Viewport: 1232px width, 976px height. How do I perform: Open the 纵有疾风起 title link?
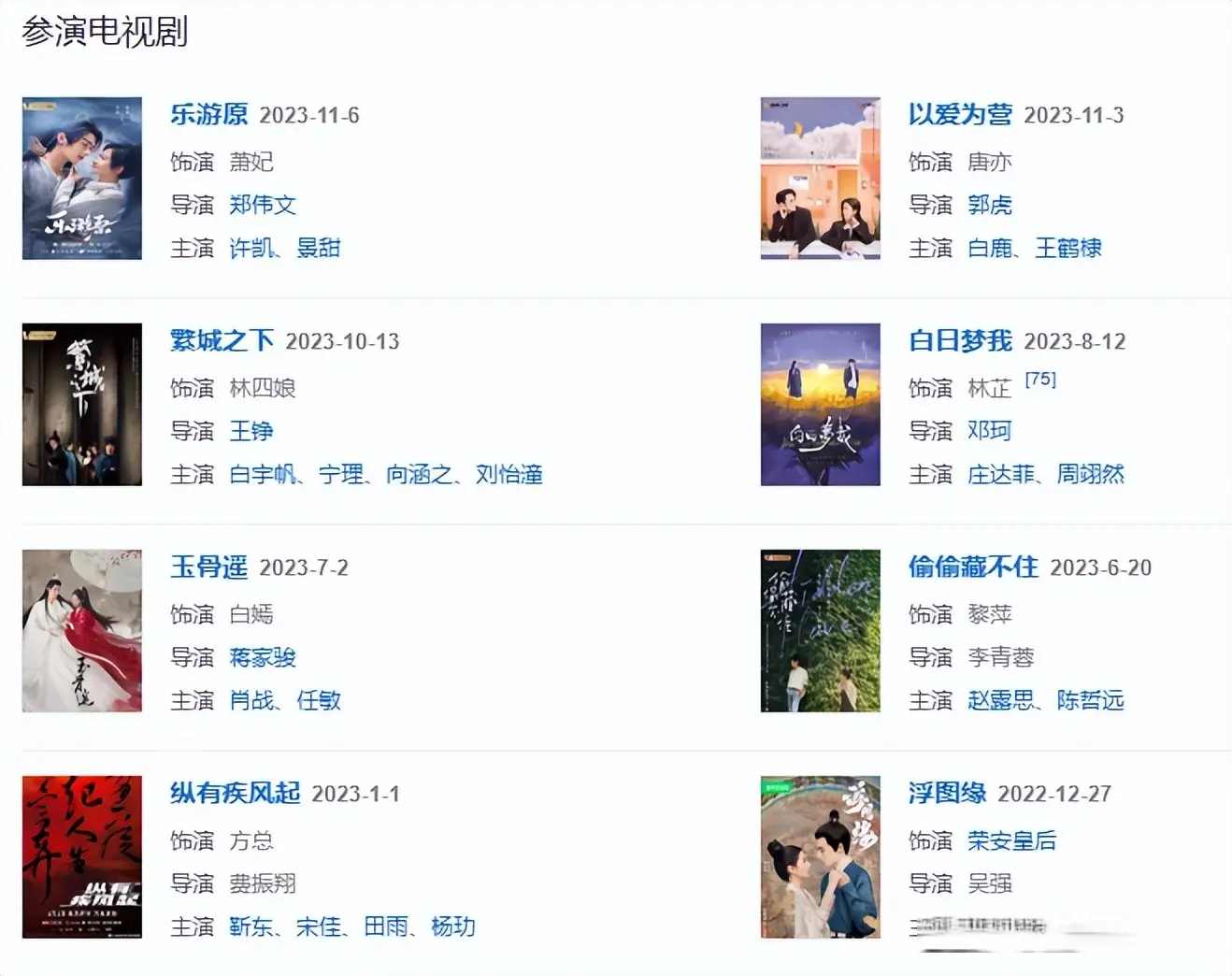click(235, 793)
